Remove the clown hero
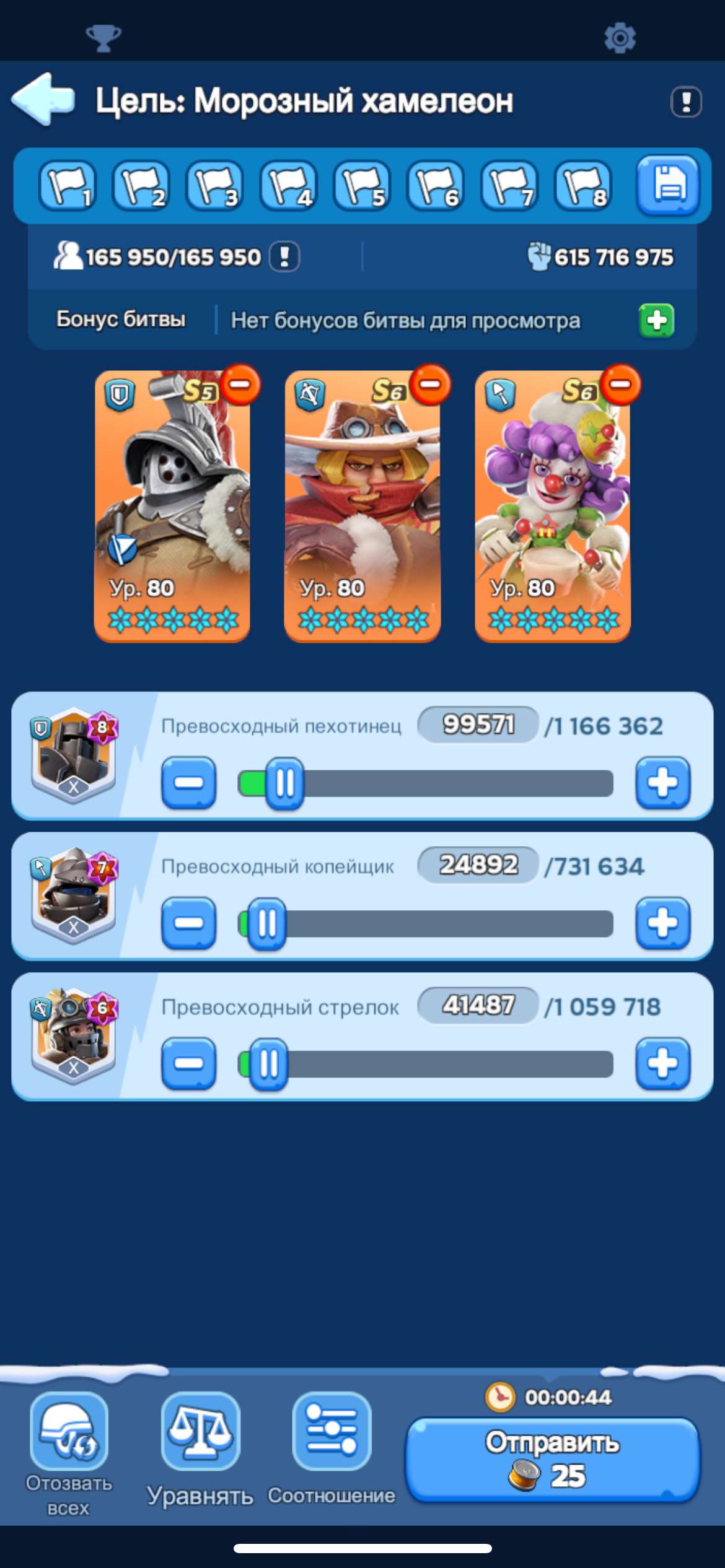Viewport: 725px width, 1568px height. tap(621, 385)
